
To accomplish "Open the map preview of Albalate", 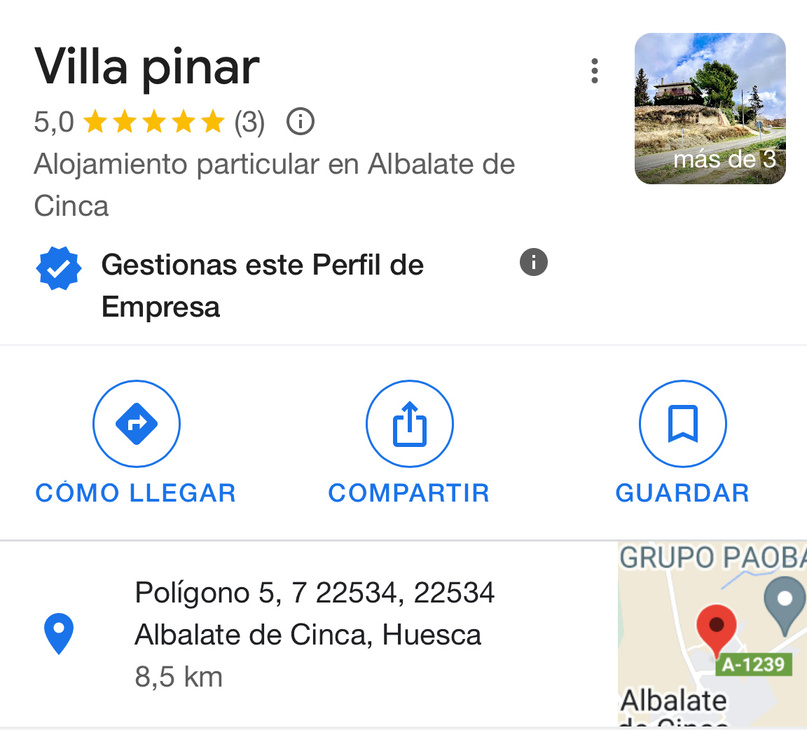I will (x=712, y=634).
